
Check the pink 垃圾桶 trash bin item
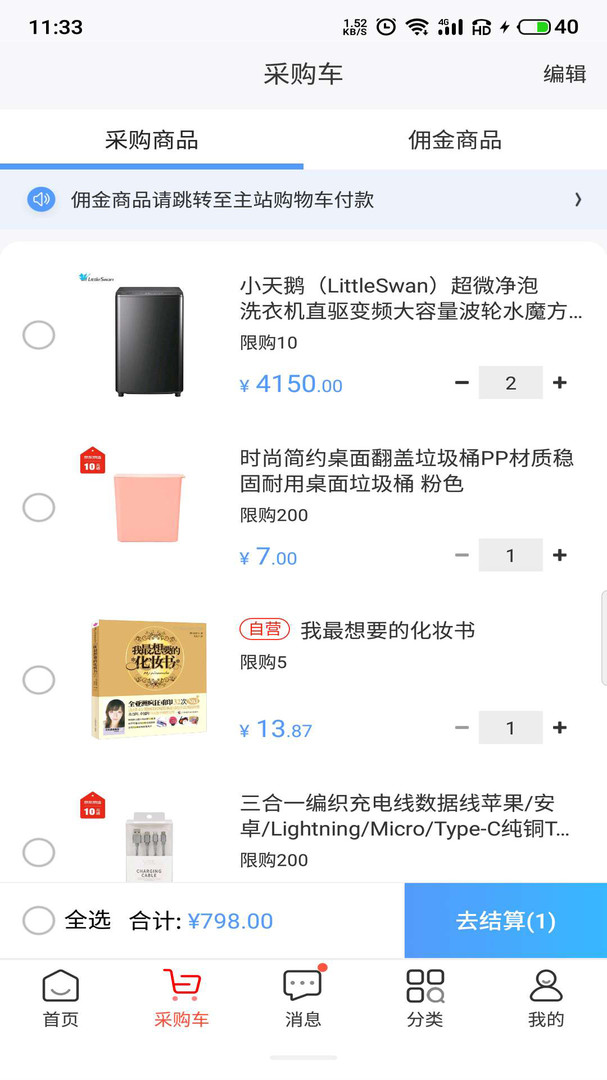(39, 507)
